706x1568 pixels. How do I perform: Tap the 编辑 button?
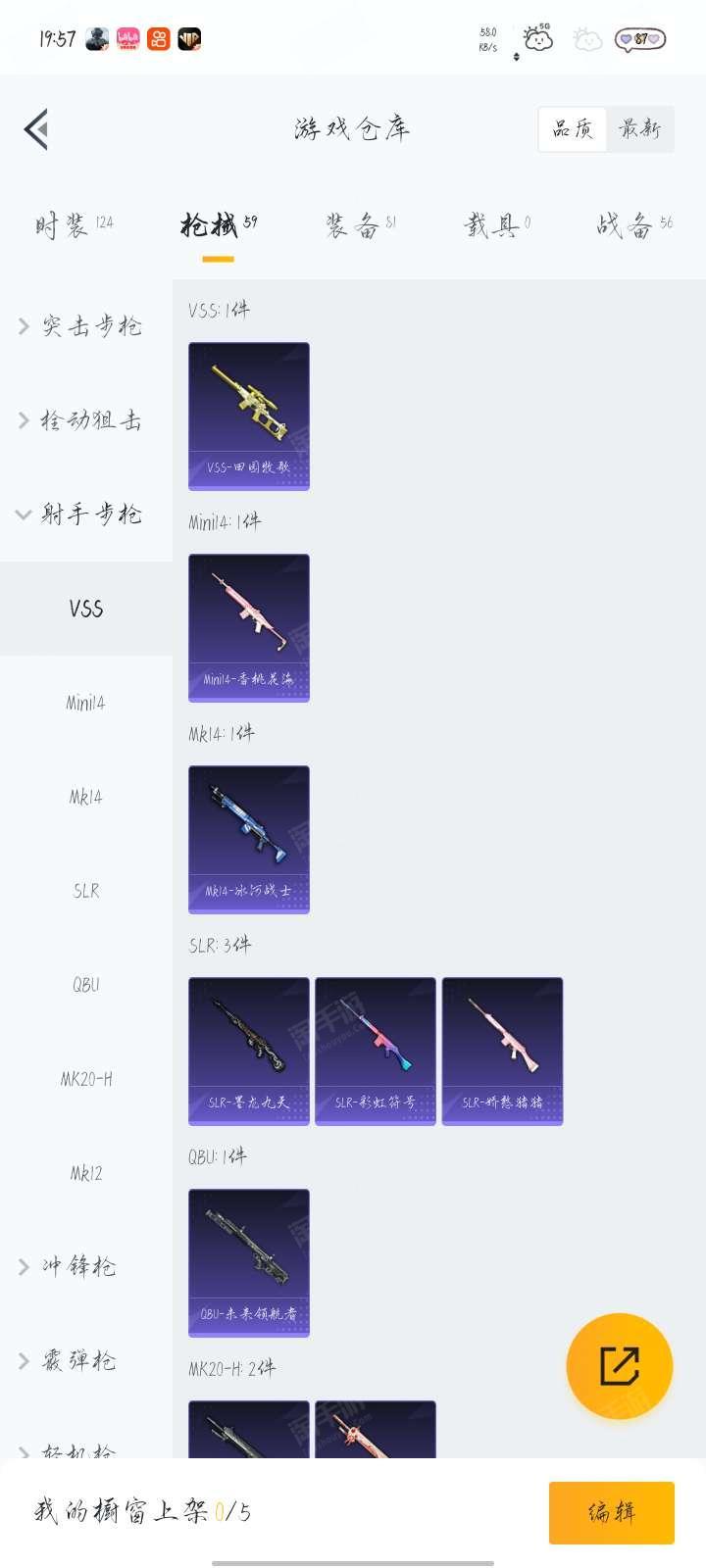611,1512
